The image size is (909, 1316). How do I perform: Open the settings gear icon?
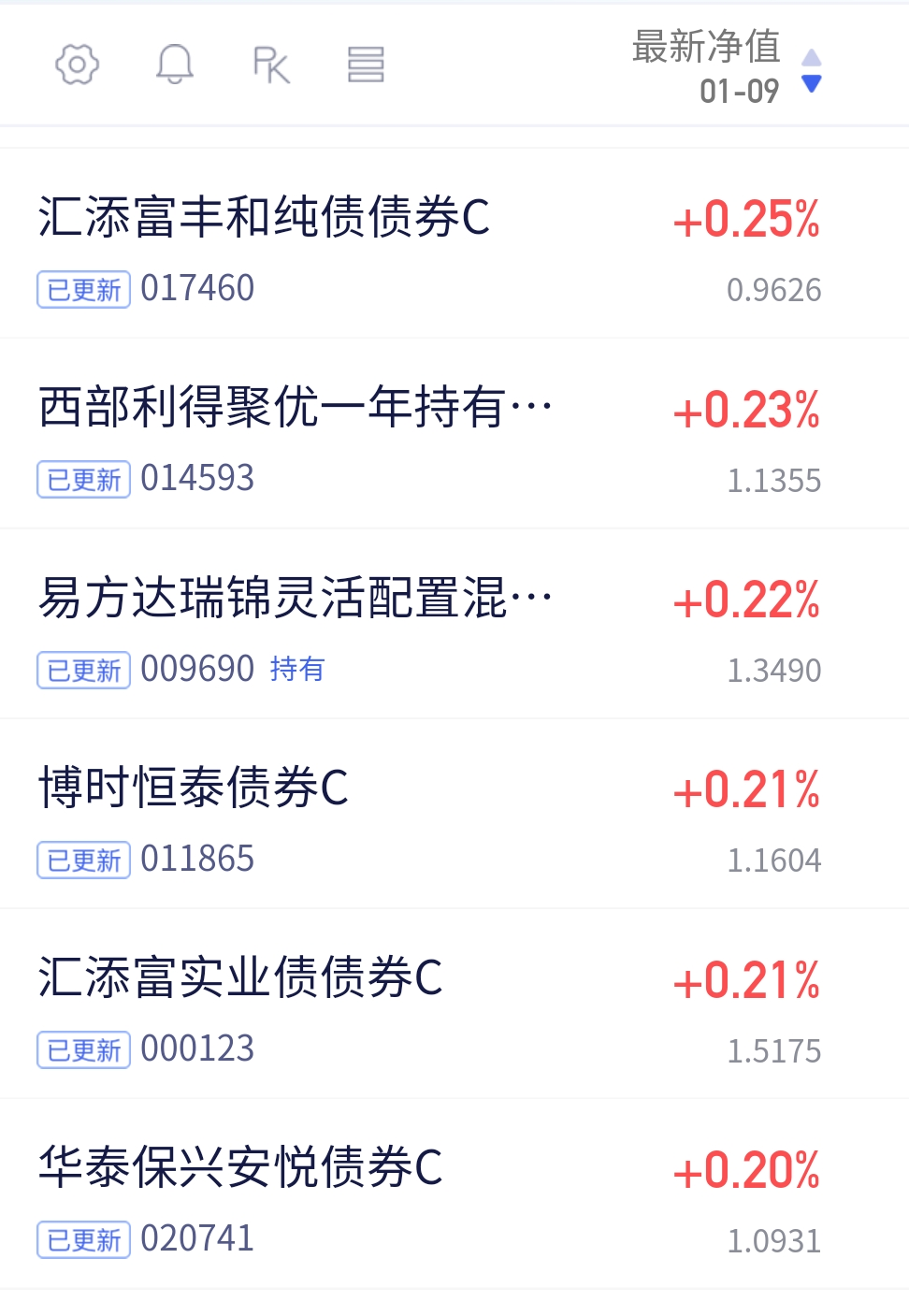click(x=77, y=65)
